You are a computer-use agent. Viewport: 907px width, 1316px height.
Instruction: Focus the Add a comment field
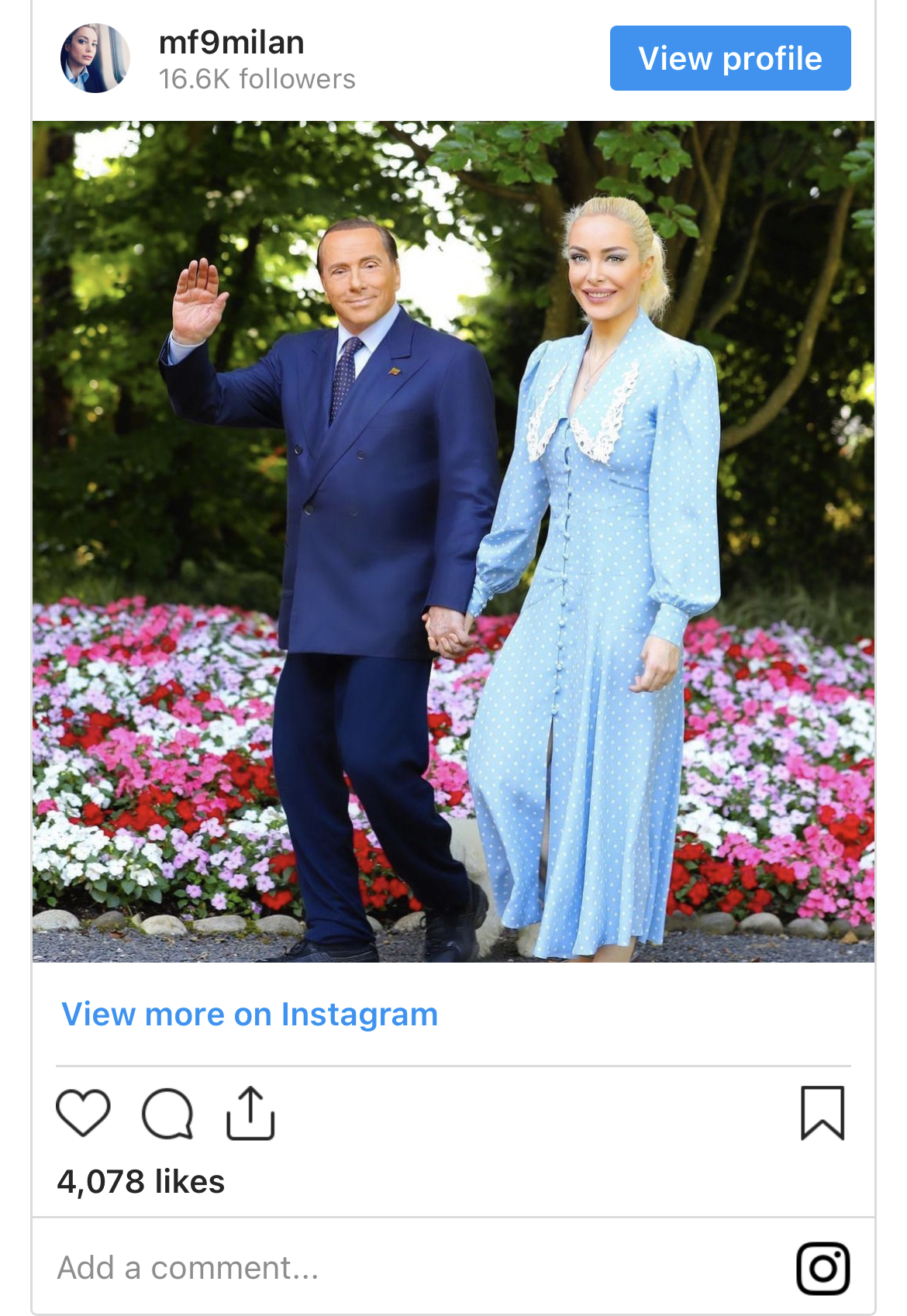pos(310,1268)
